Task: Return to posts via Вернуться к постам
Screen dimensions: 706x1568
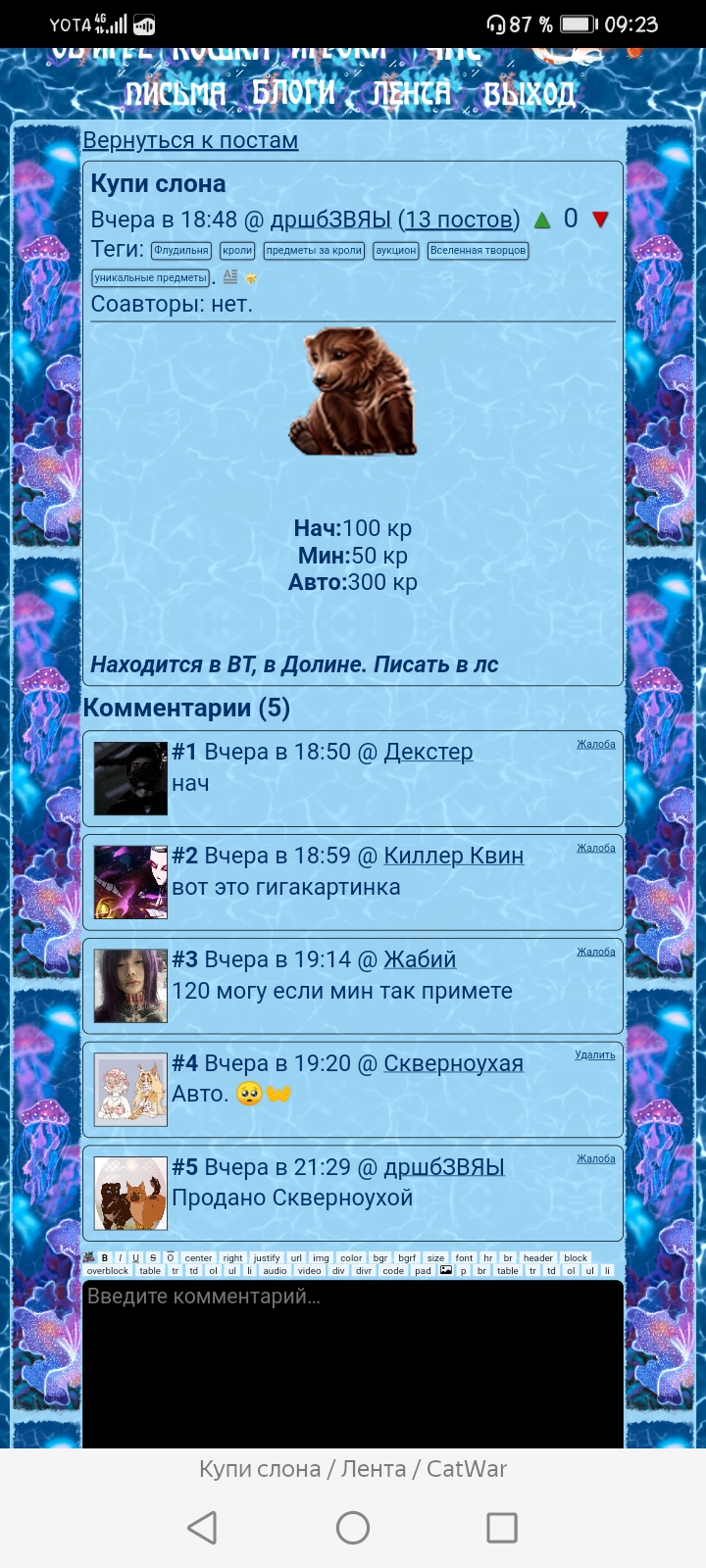Action: [x=190, y=140]
